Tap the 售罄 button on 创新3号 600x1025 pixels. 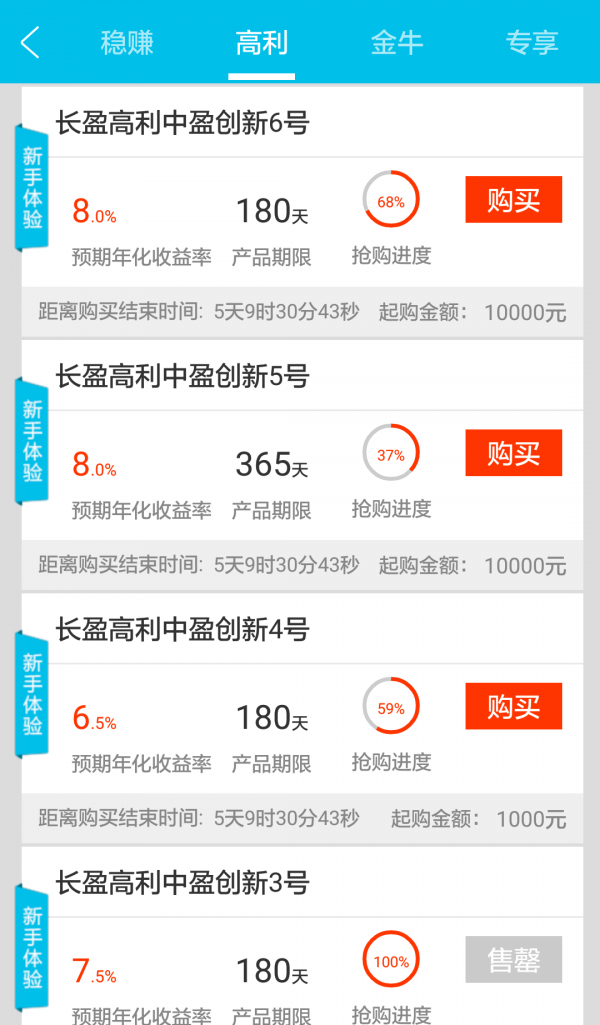pyautogui.click(x=514, y=959)
